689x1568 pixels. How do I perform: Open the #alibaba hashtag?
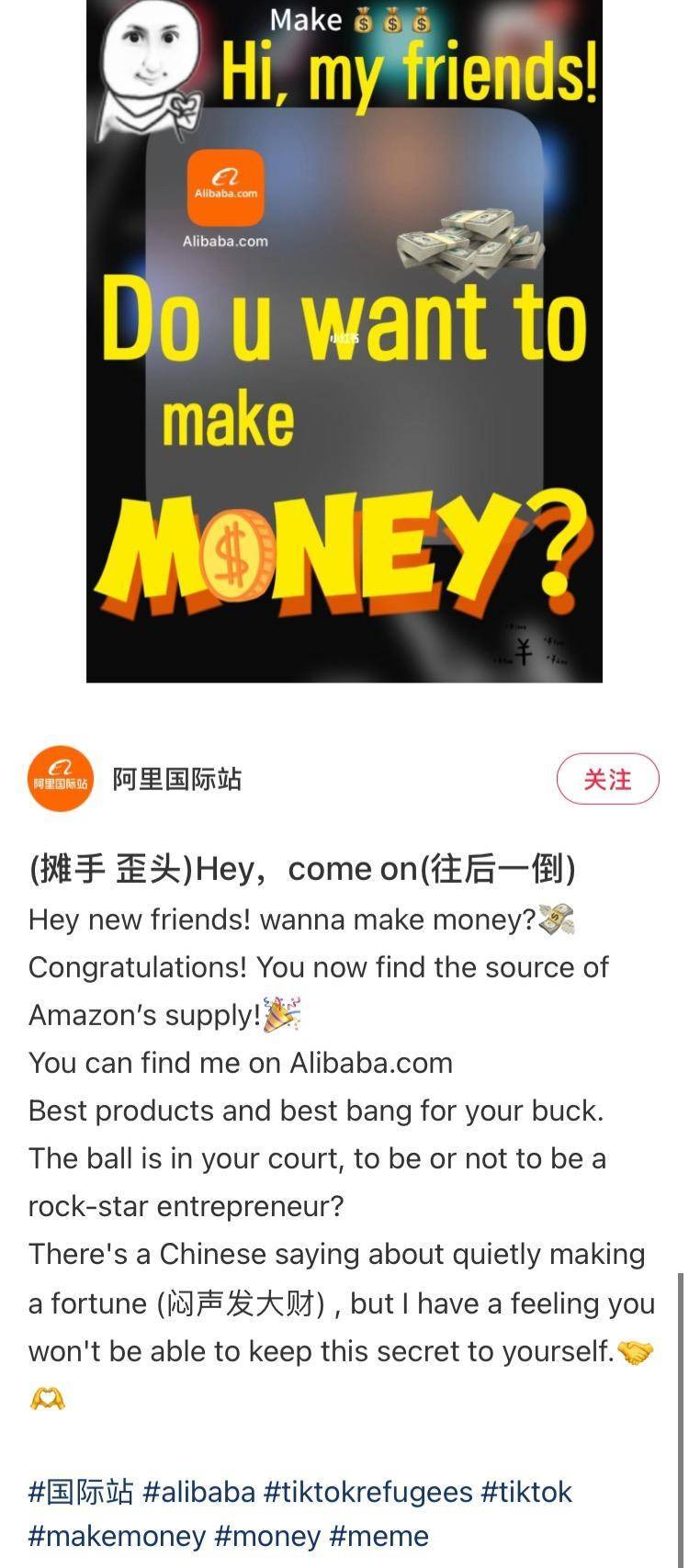(x=198, y=1492)
